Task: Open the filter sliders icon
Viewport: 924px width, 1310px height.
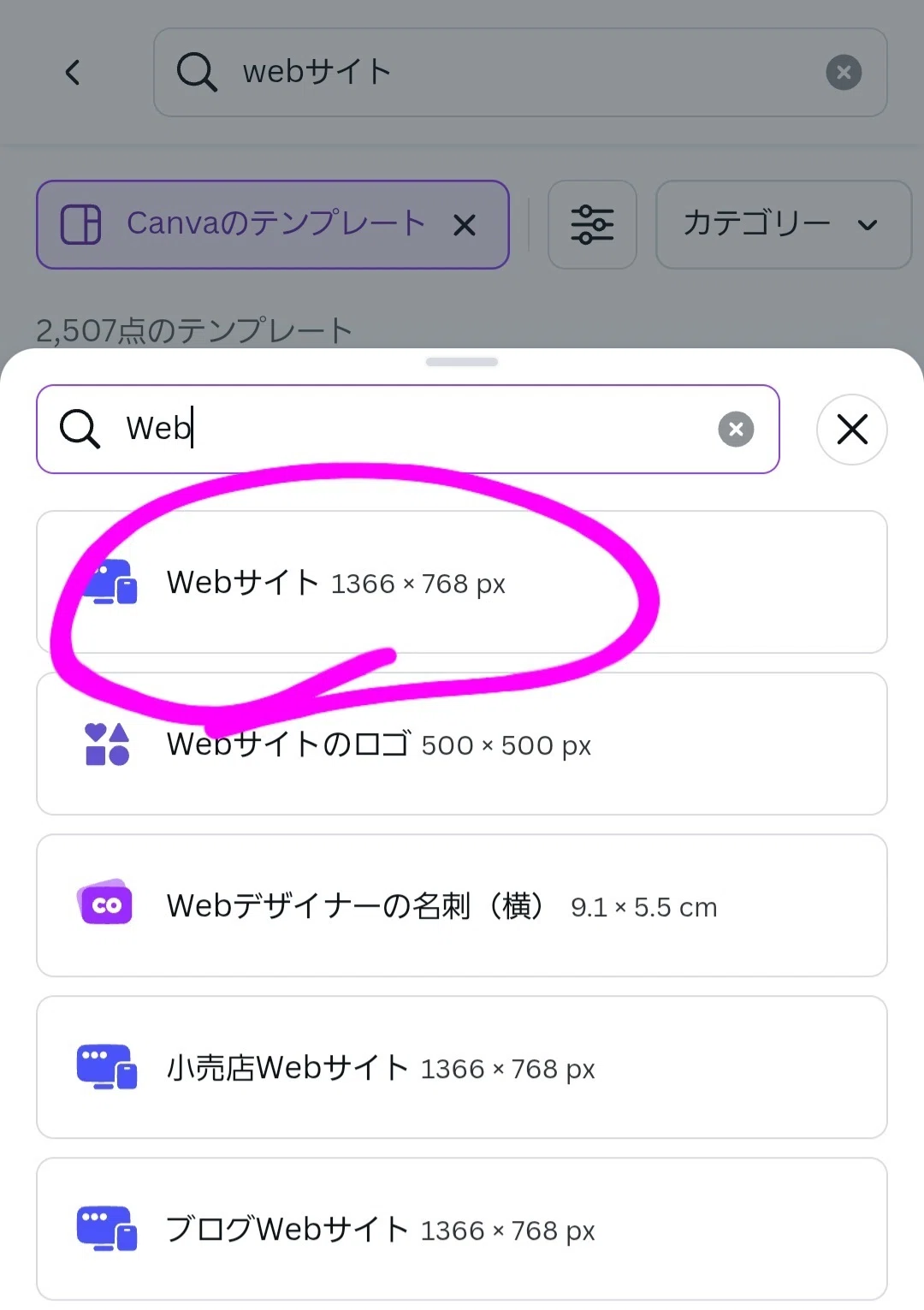Action: coord(592,224)
